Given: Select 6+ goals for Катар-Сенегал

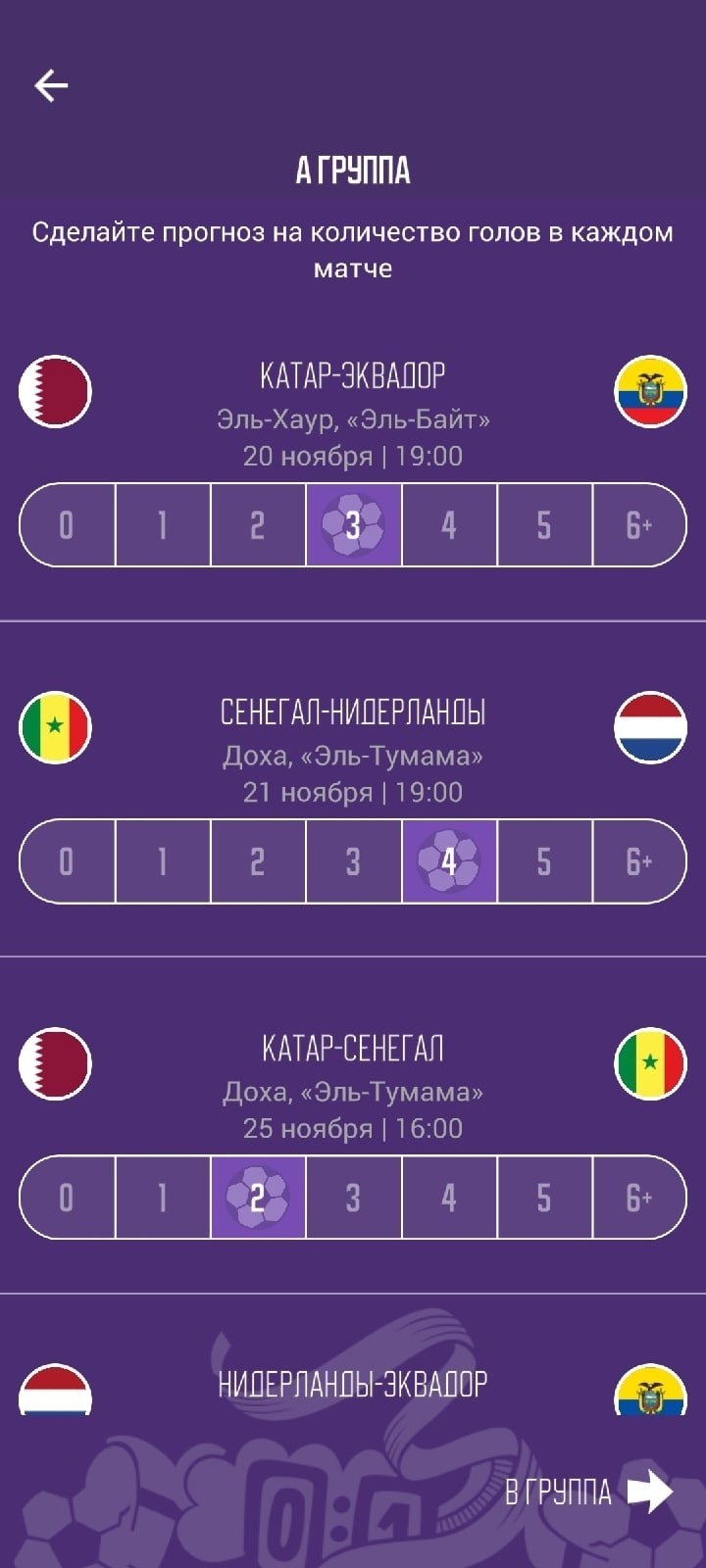Looking at the screenshot, I should [638, 1198].
